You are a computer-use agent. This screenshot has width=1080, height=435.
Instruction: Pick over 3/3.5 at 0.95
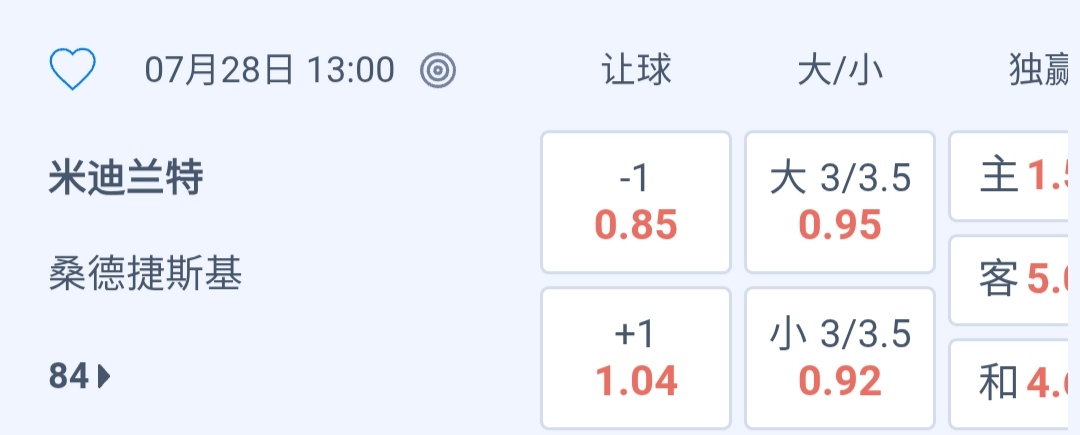coord(840,203)
